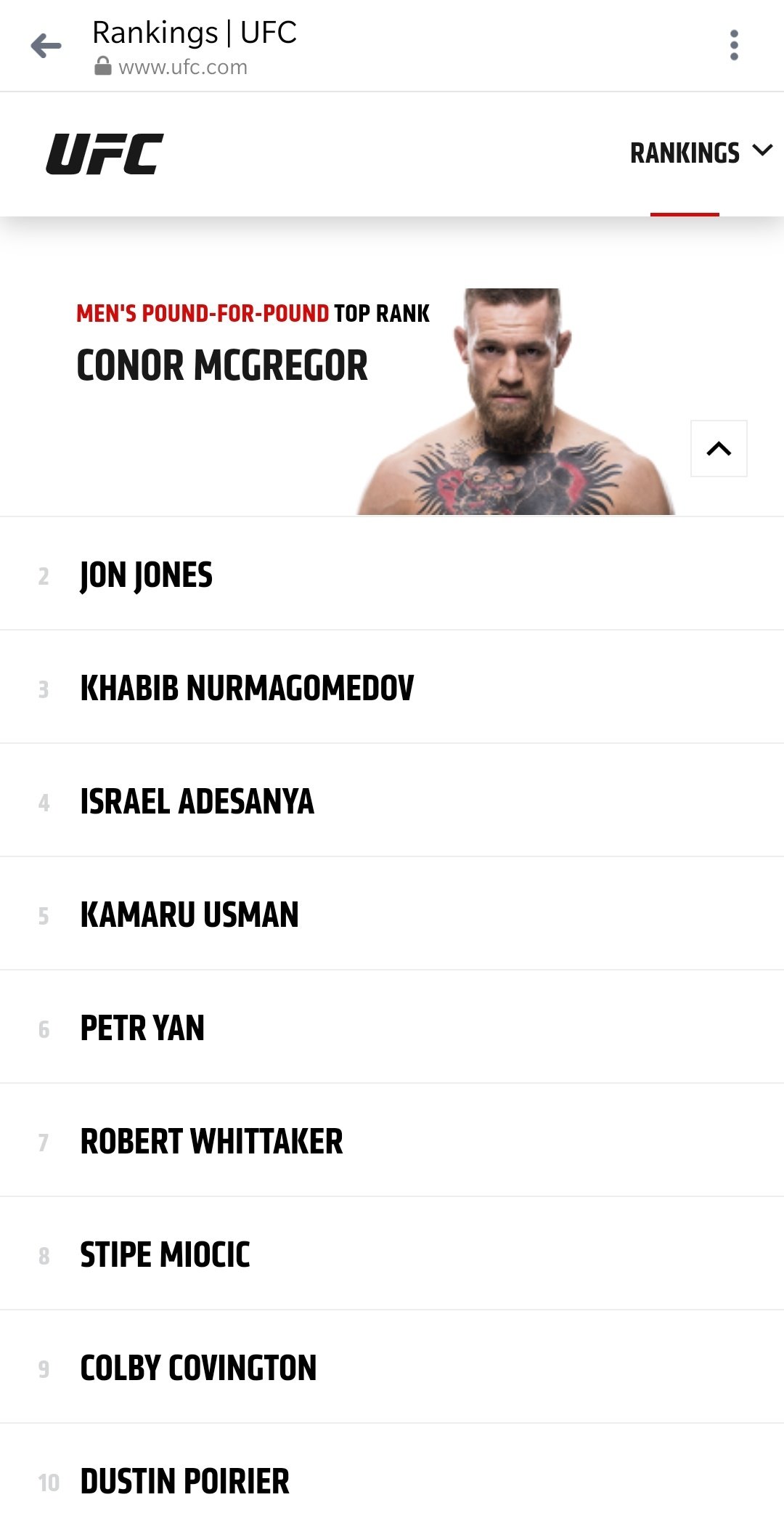Go back using the browser arrow
The width and height of the screenshot is (784, 1529).
click(46, 46)
